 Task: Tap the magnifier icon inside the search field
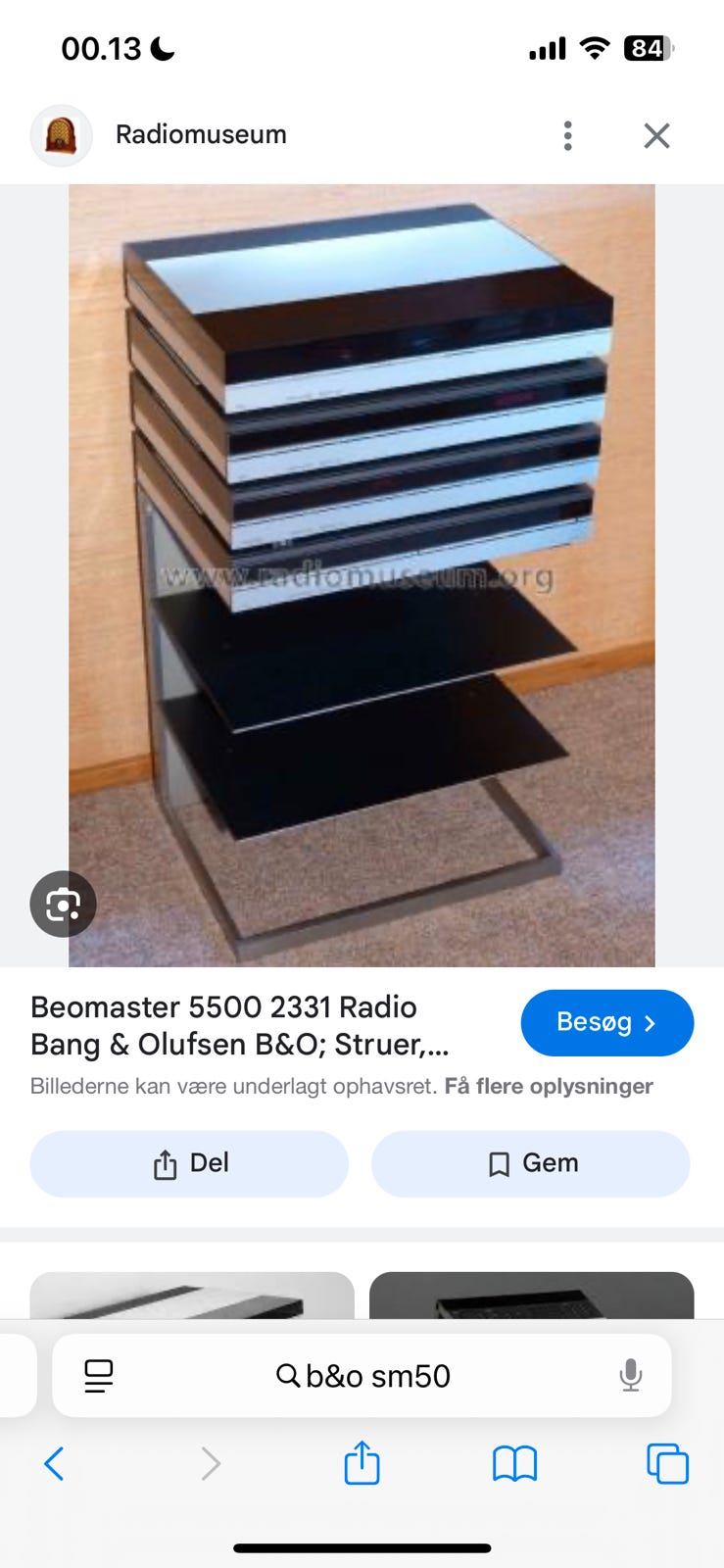click(x=288, y=1376)
